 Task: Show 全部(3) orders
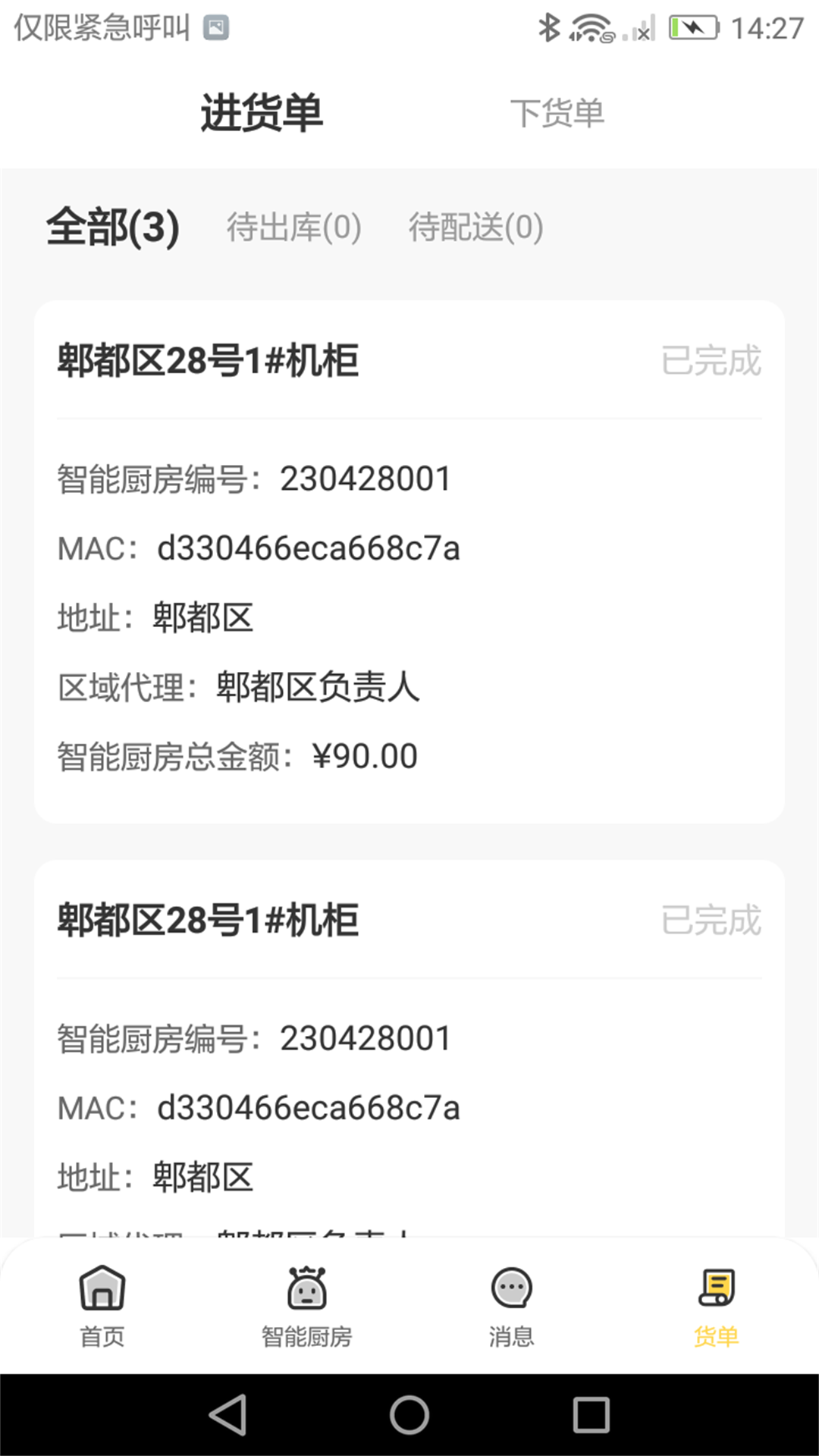[113, 227]
